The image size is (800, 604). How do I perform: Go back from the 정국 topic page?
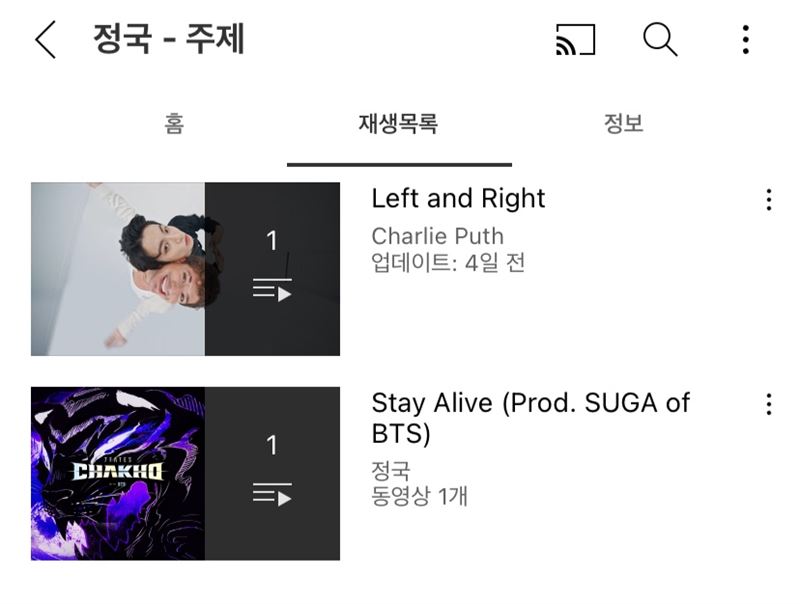point(45,40)
